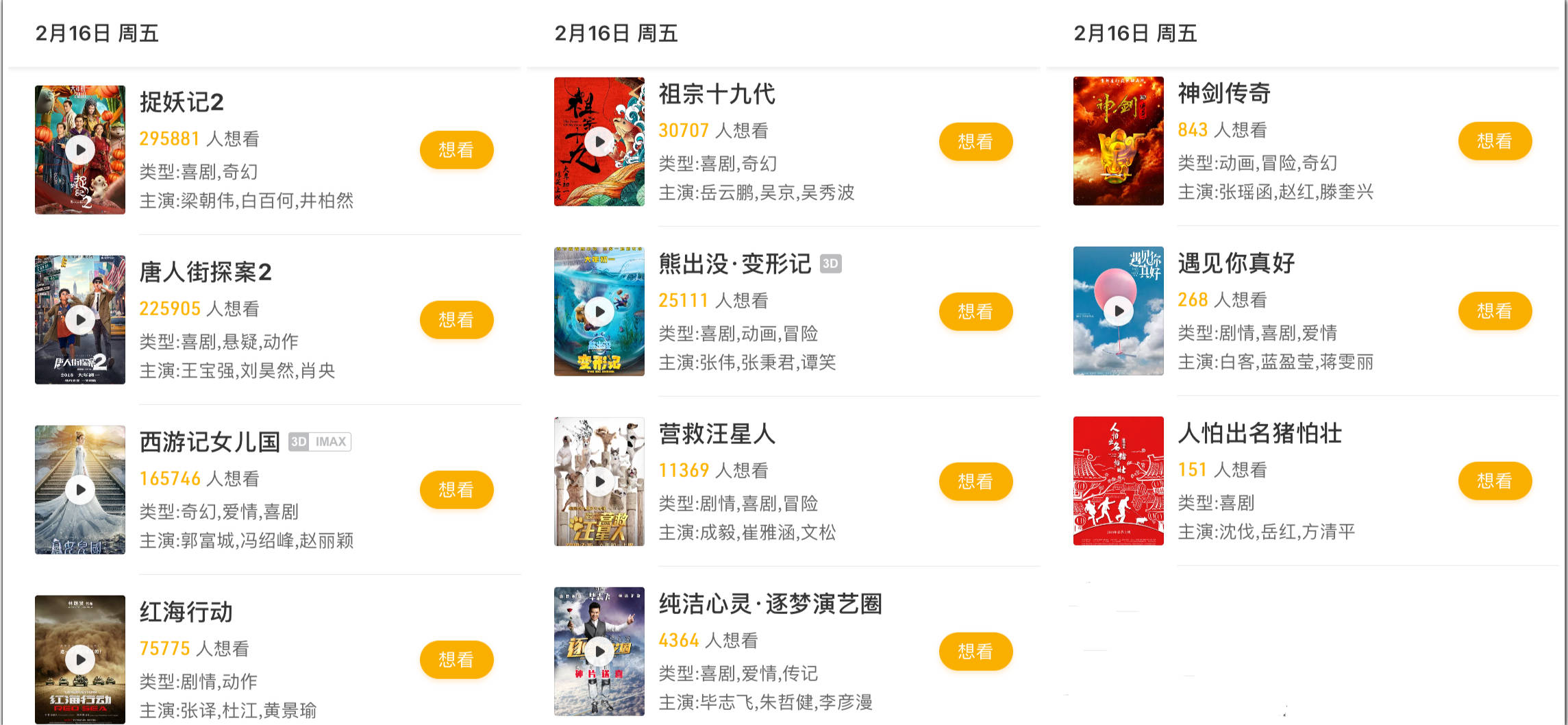Image resolution: width=1568 pixels, height=725 pixels.
Task: Play the trailer on 遇见你真好 poster
Action: click(1119, 311)
